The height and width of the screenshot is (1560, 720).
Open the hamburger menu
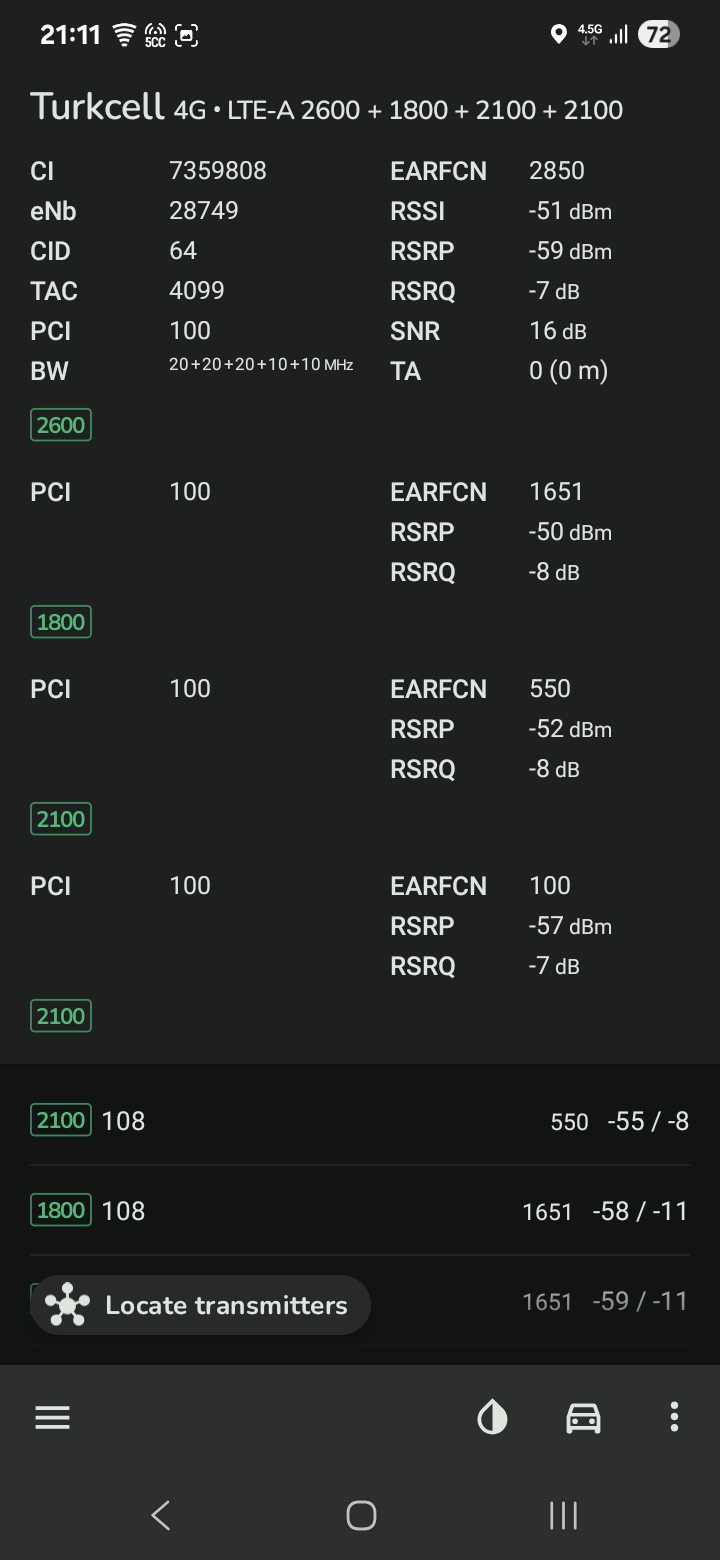[x=52, y=1417]
